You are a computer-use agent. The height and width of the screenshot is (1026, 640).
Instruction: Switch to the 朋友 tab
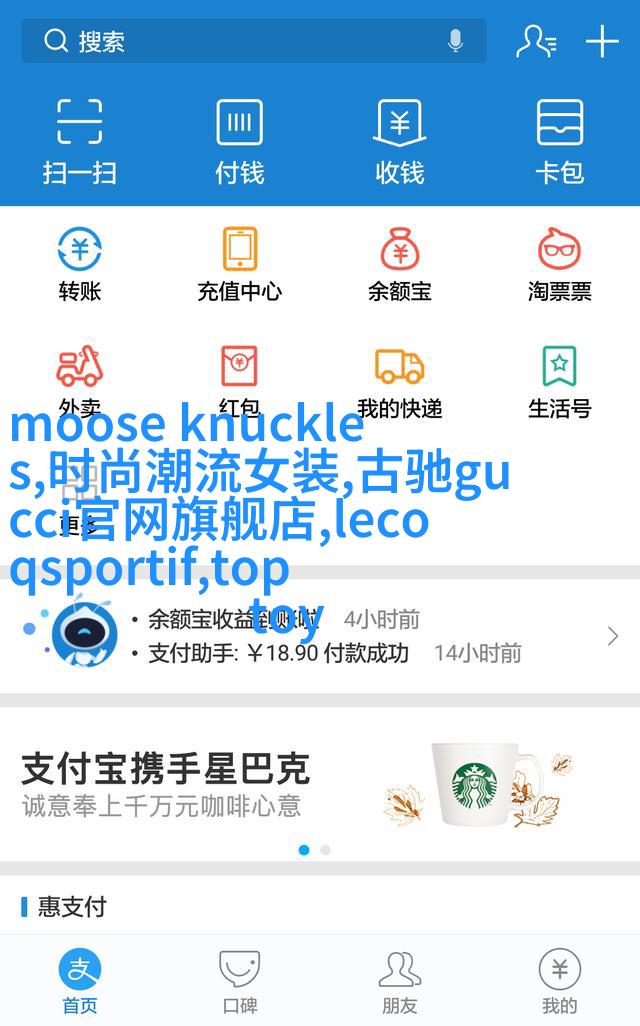pos(400,981)
